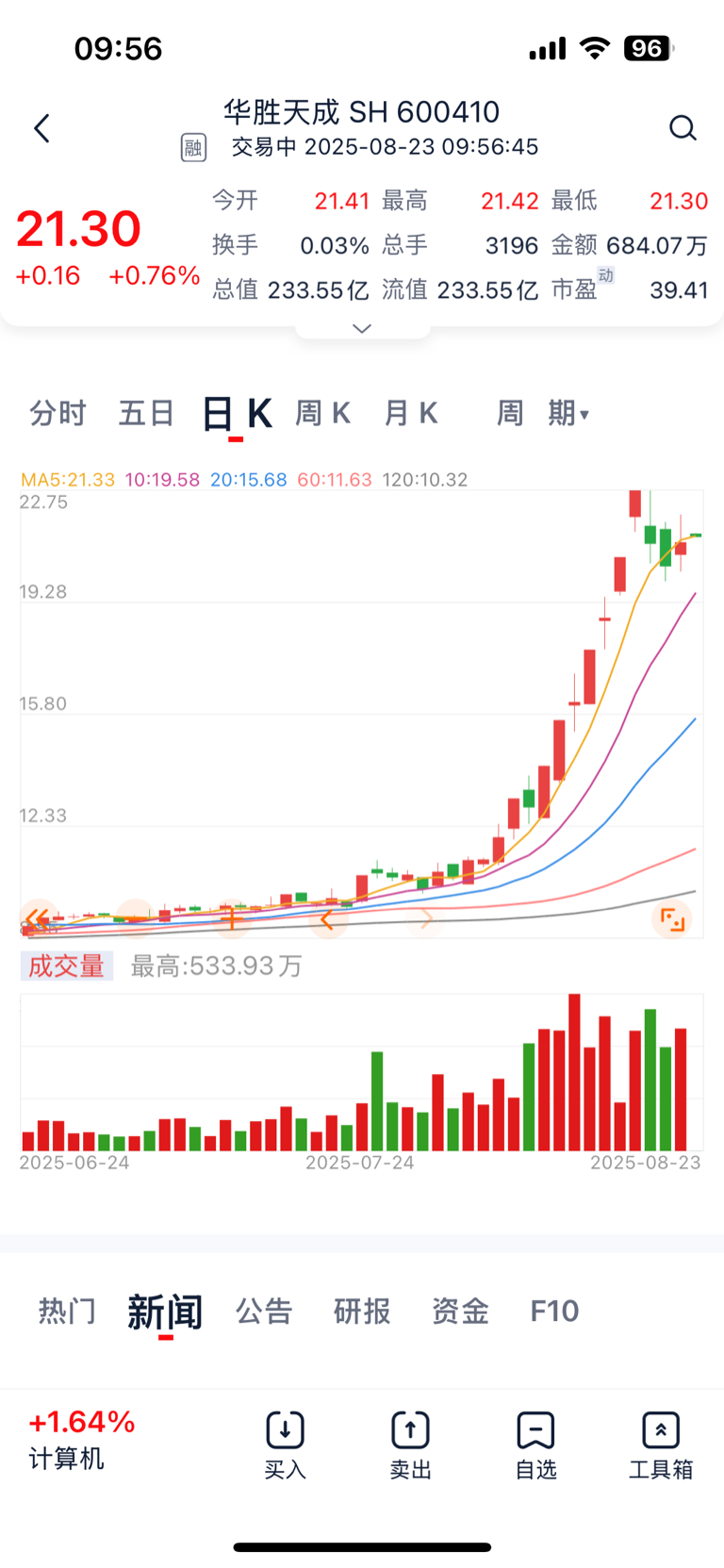Tap the fullscreen icon on the K-line chart

coord(672,919)
